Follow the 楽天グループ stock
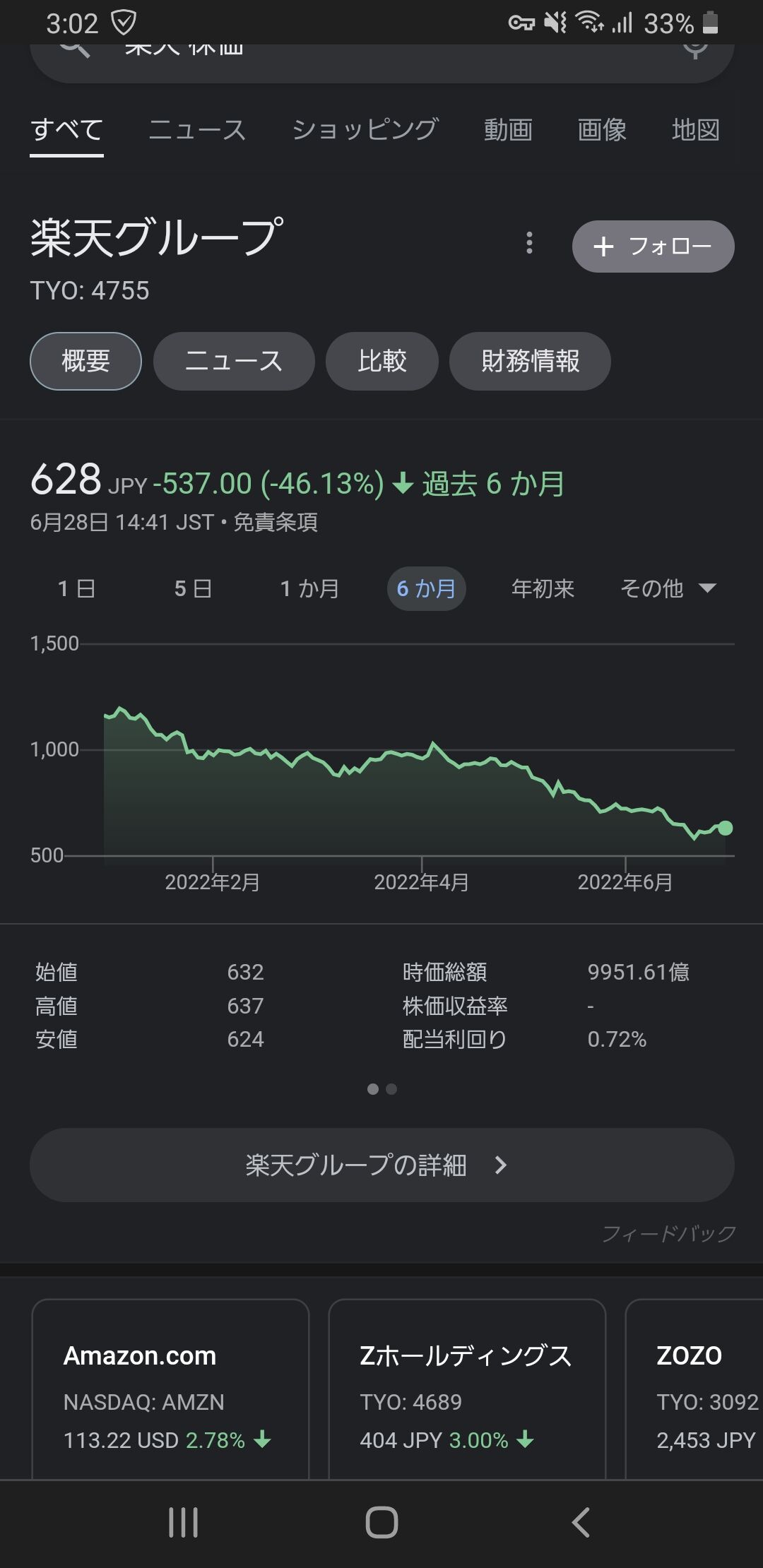The image size is (763, 1568). pyautogui.click(x=653, y=247)
